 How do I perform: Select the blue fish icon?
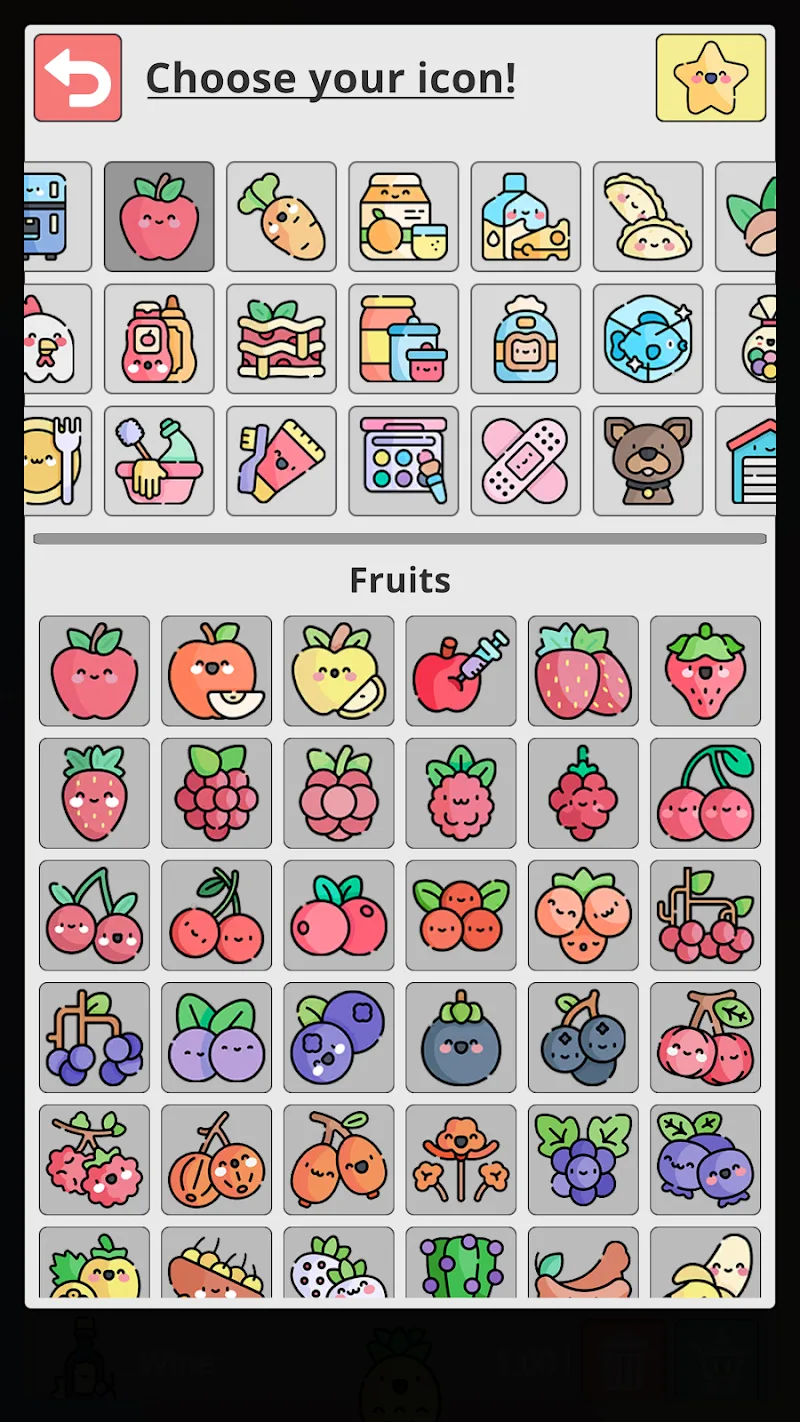point(647,338)
